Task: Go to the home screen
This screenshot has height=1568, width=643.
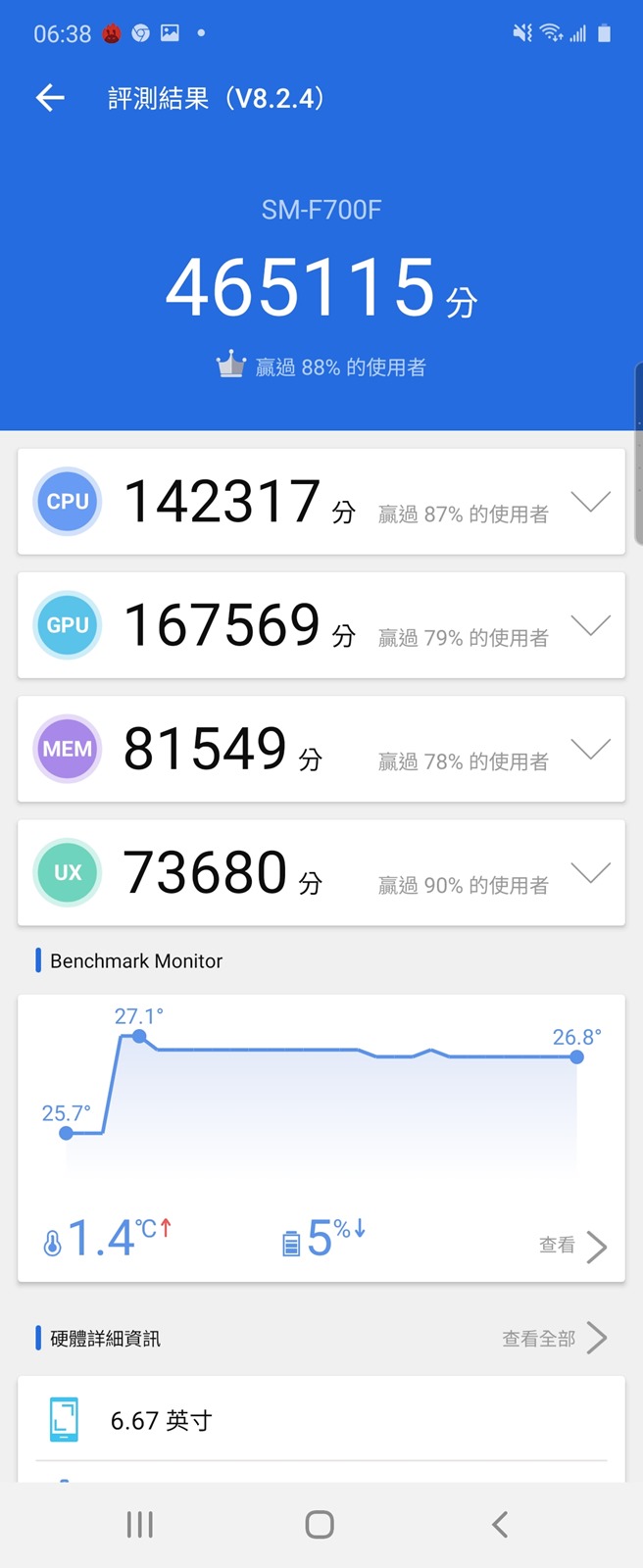Action: pyautogui.click(x=320, y=1524)
